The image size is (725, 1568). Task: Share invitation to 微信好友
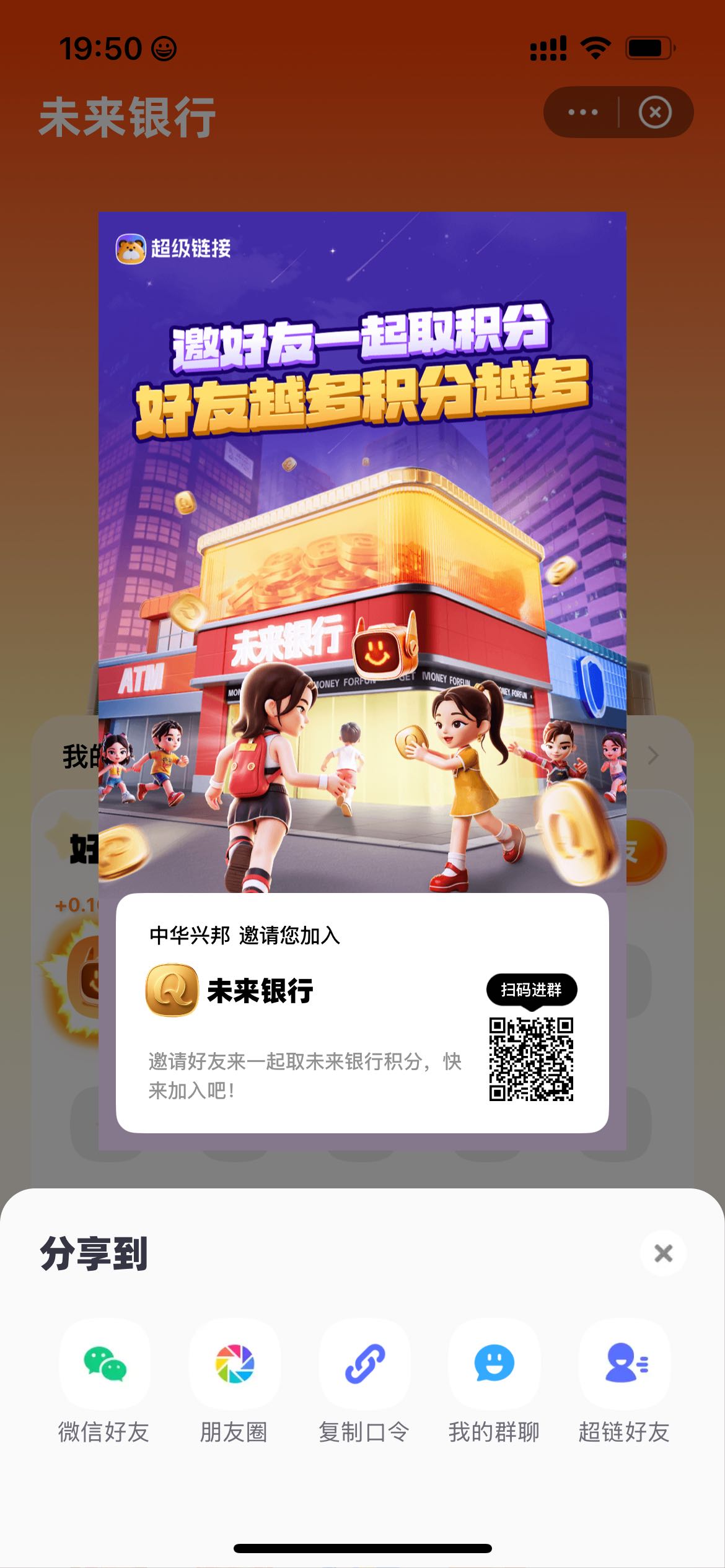[105, 1364]
